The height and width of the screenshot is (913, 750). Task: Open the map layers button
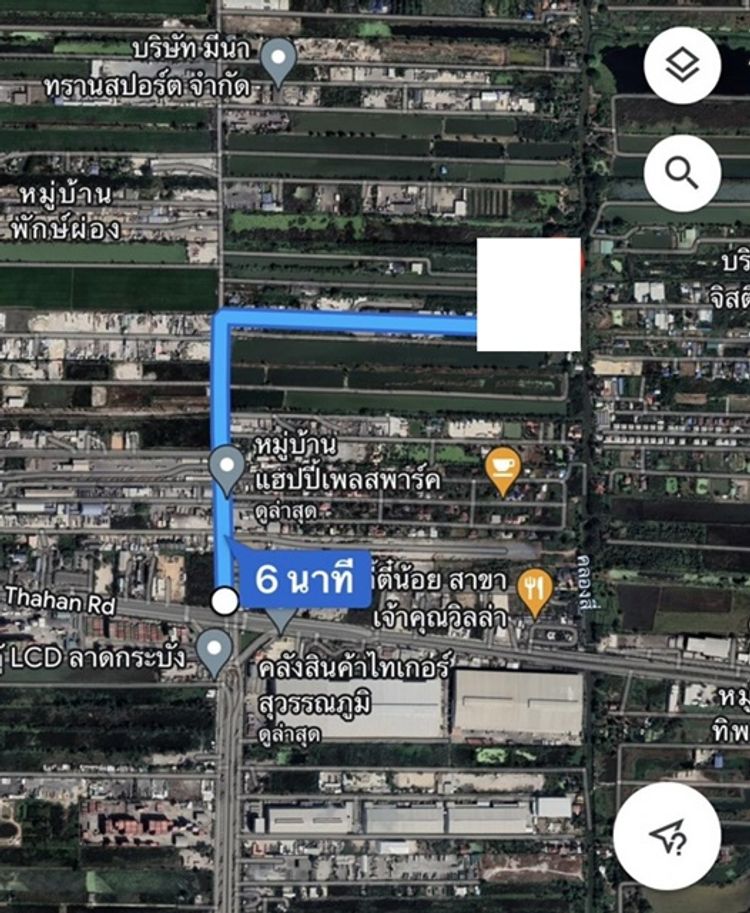[x=682, y=66]
